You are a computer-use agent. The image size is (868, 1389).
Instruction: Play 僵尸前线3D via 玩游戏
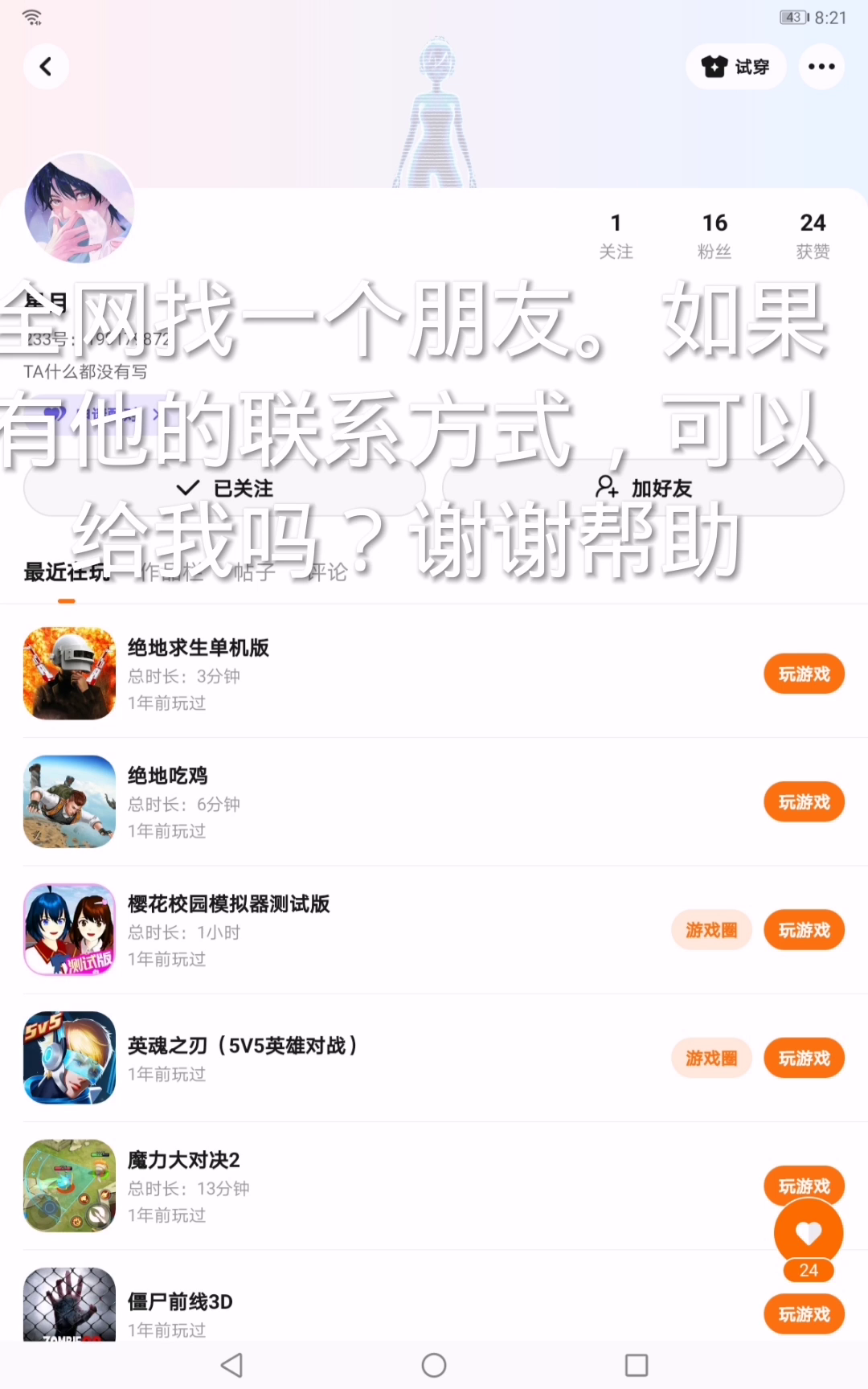click(x=804, y=1314)
